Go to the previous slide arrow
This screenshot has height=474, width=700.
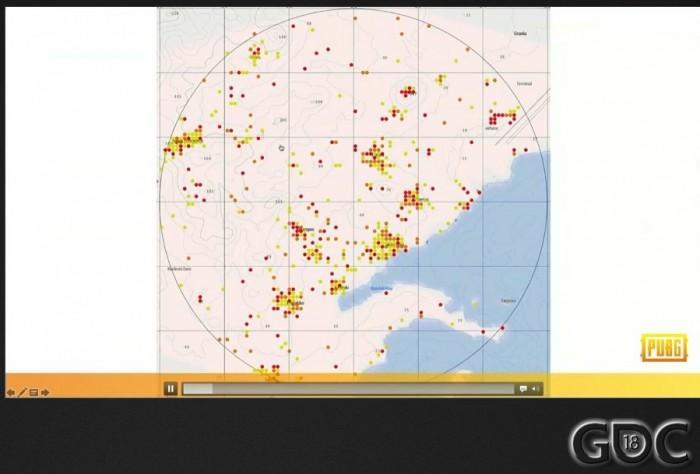(x=10, y=392)
